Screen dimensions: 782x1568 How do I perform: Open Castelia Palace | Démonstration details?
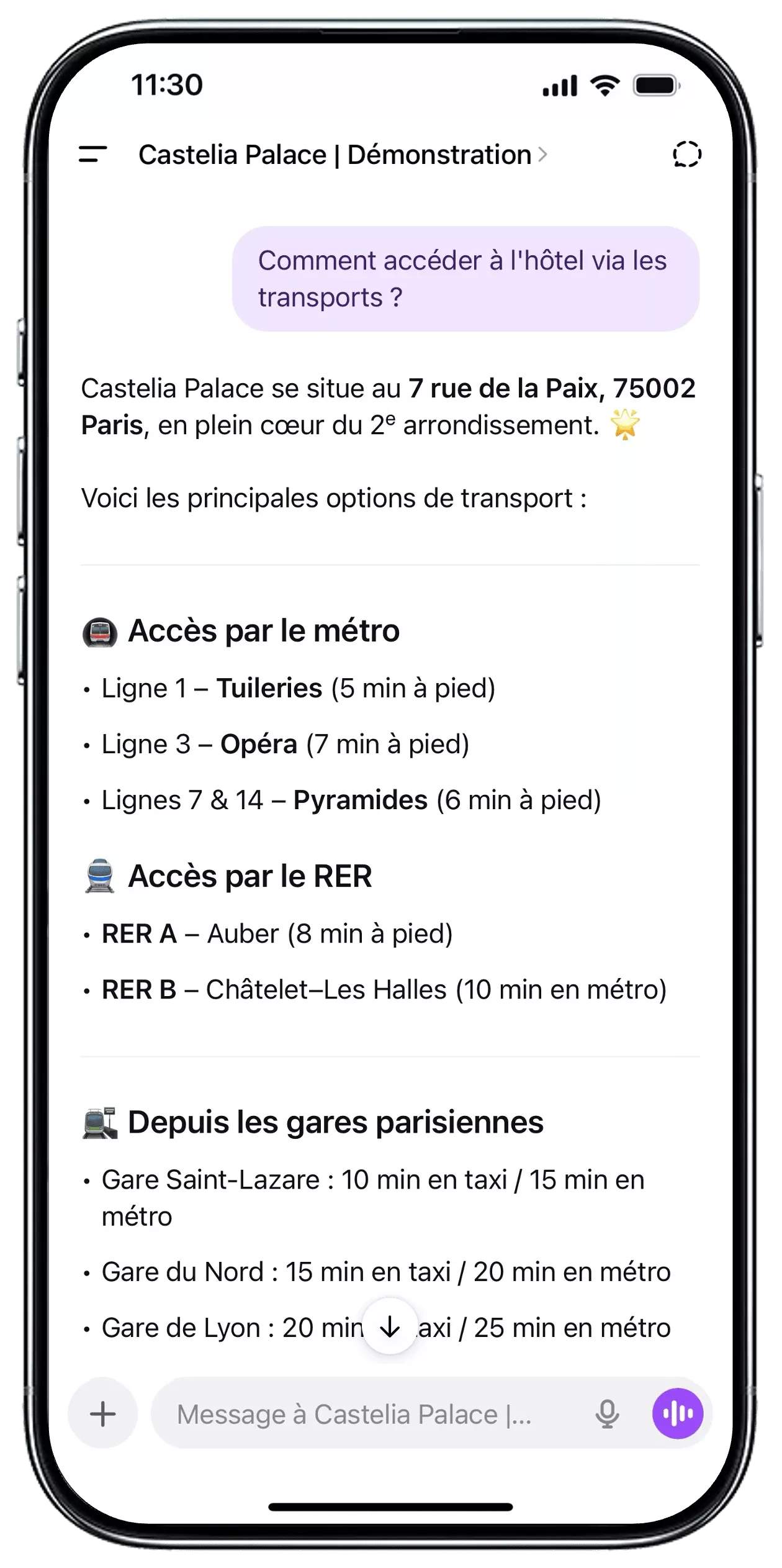point(343,155)
